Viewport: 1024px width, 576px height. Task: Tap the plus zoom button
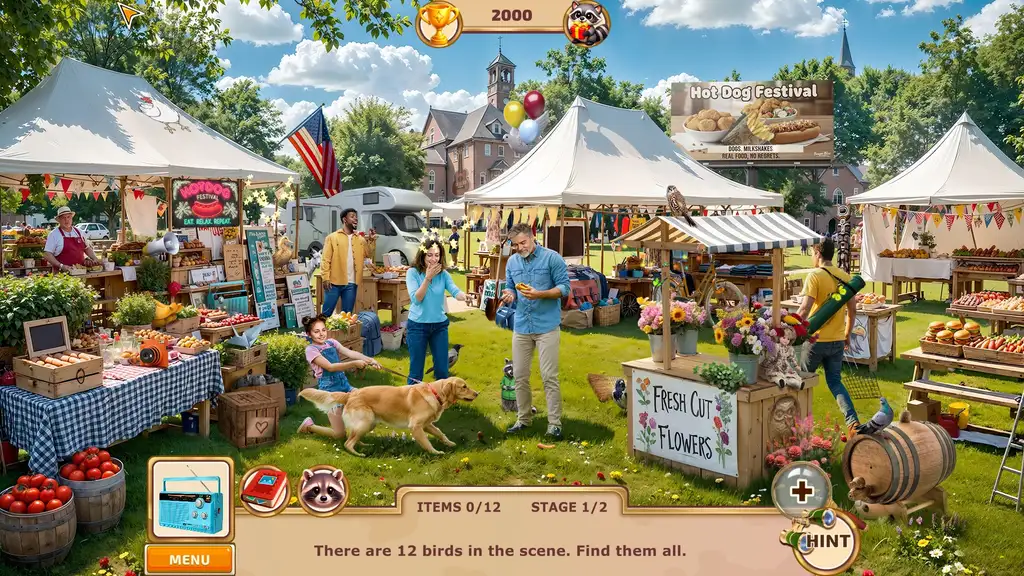(x=801, y=490)
